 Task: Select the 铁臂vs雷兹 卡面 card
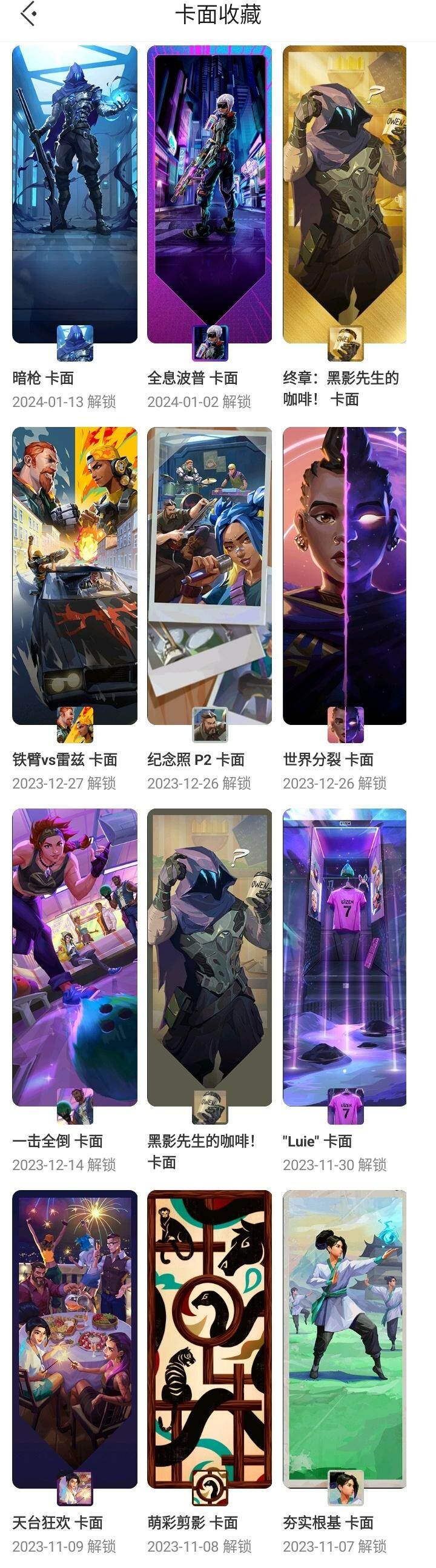pos(74,576)
